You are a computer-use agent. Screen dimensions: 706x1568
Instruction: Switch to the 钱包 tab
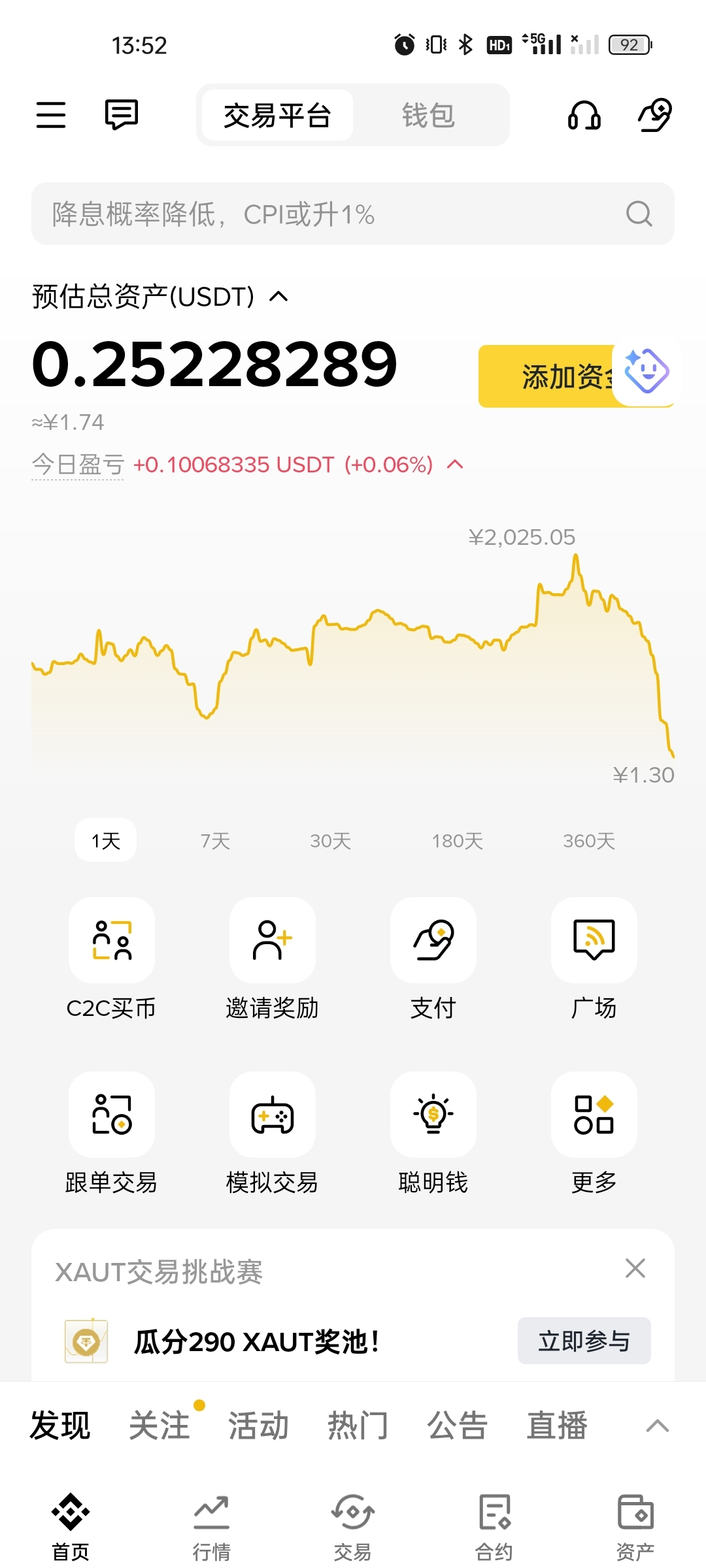428,116
